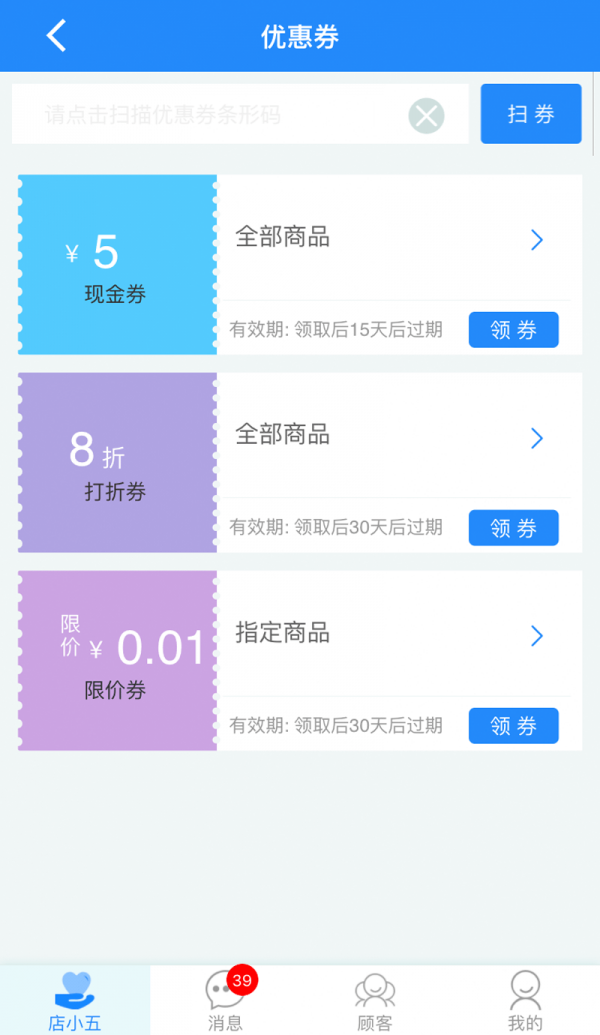Open the 消息 tab
Screen dimensions: 600x1035
pyautogui.click(x=225, y=1000)
